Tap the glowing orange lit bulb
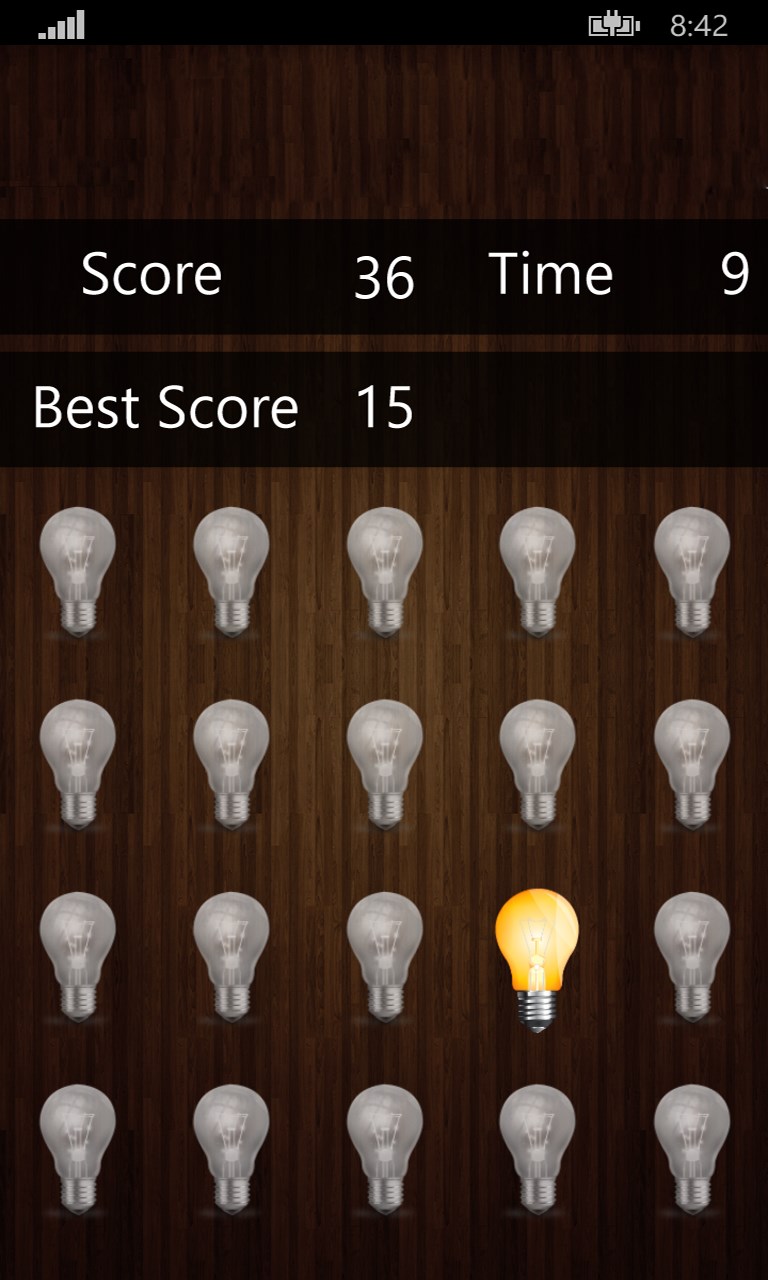 [537, 955]
